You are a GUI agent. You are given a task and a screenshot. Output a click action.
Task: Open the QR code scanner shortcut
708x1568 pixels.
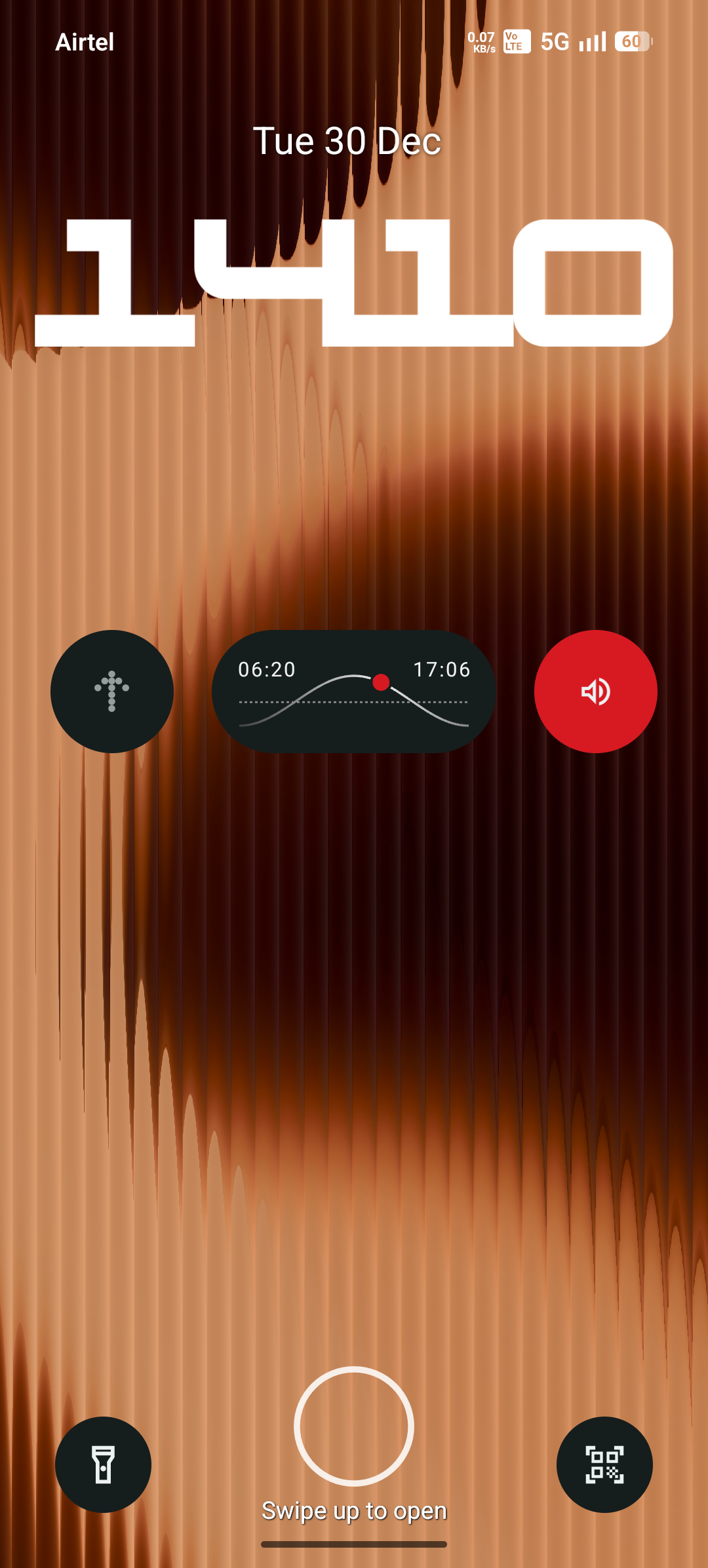coord(604,1464)
